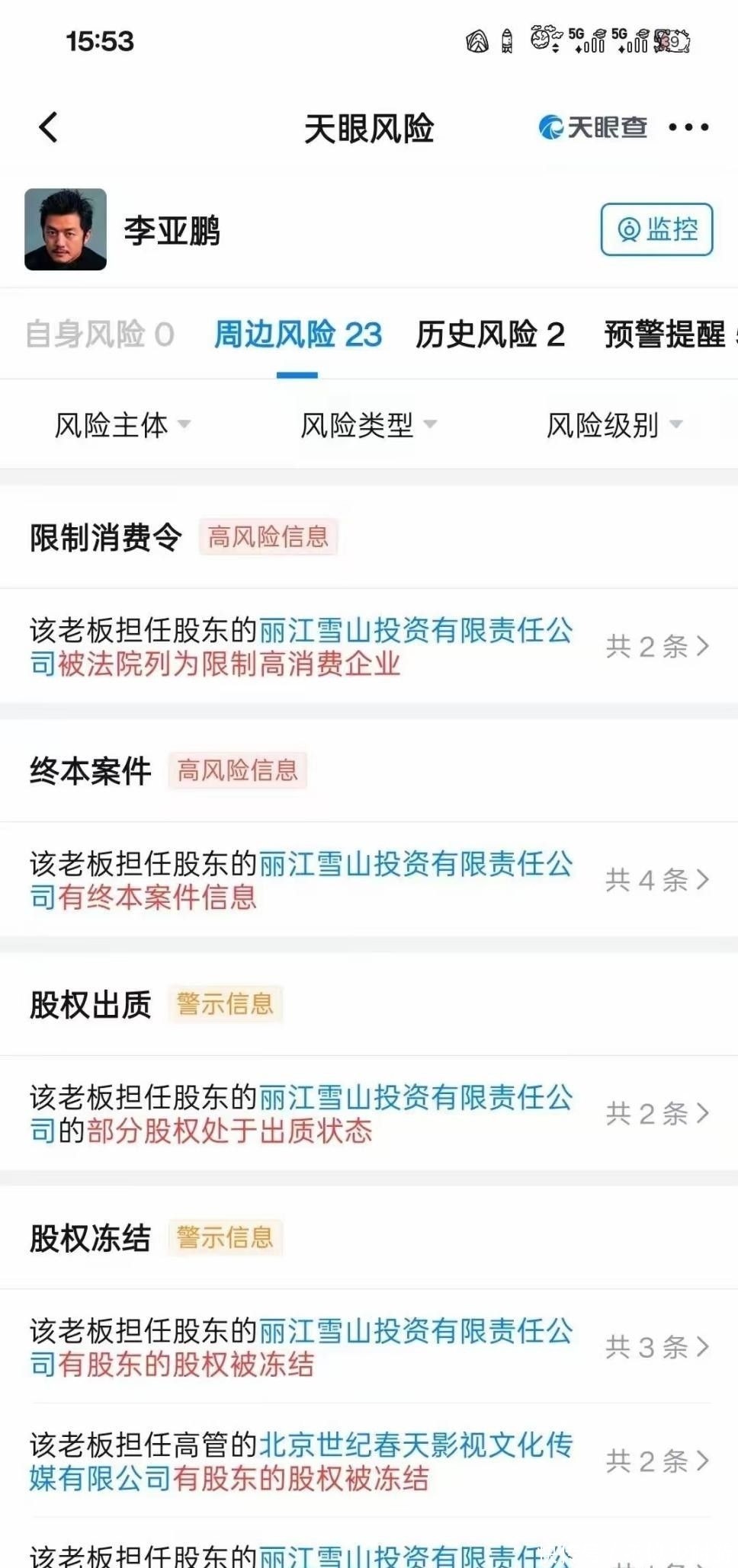Switch to the 历史风险 2 tab
The width and height of the screenshot is (738, 1568).
[x=489, y=334]
